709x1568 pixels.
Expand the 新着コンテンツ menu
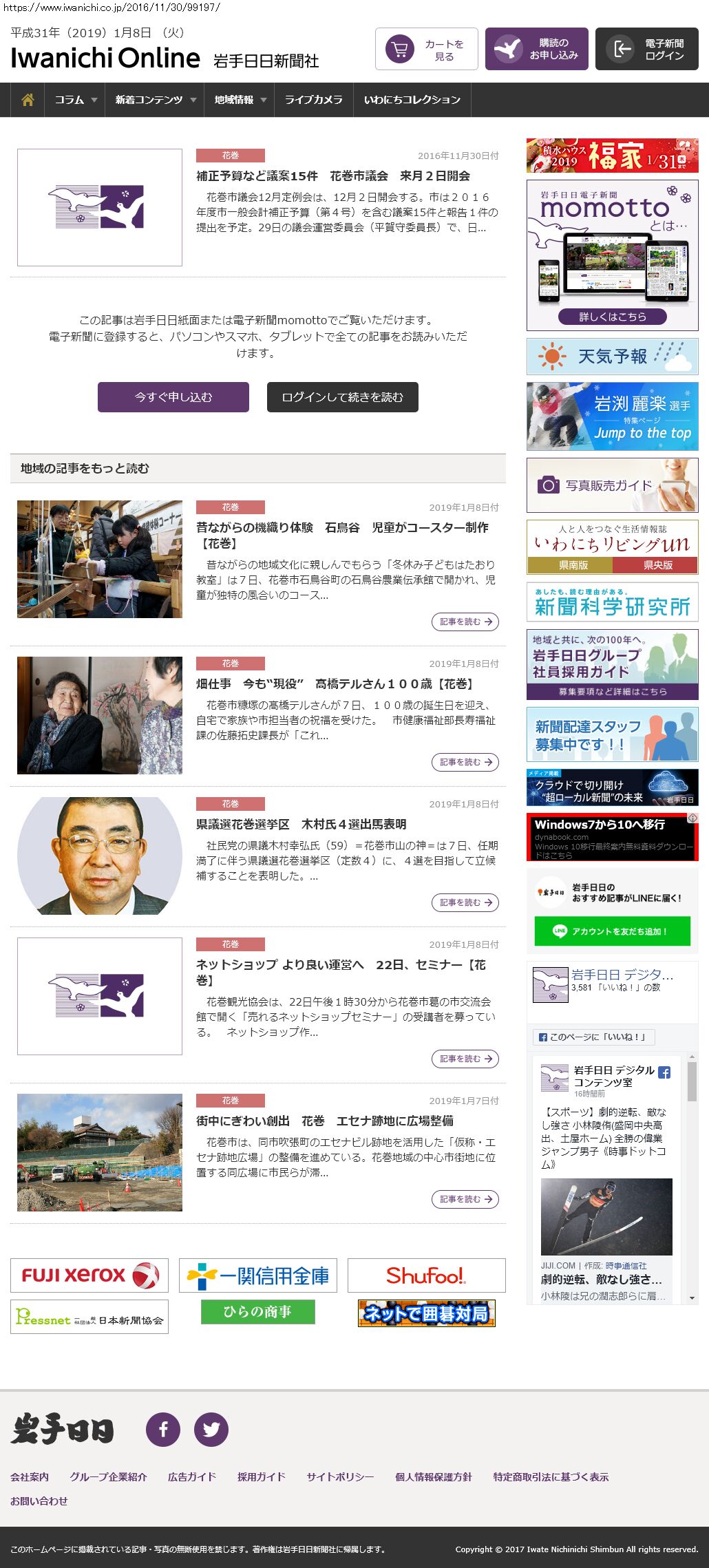point(155,100)
